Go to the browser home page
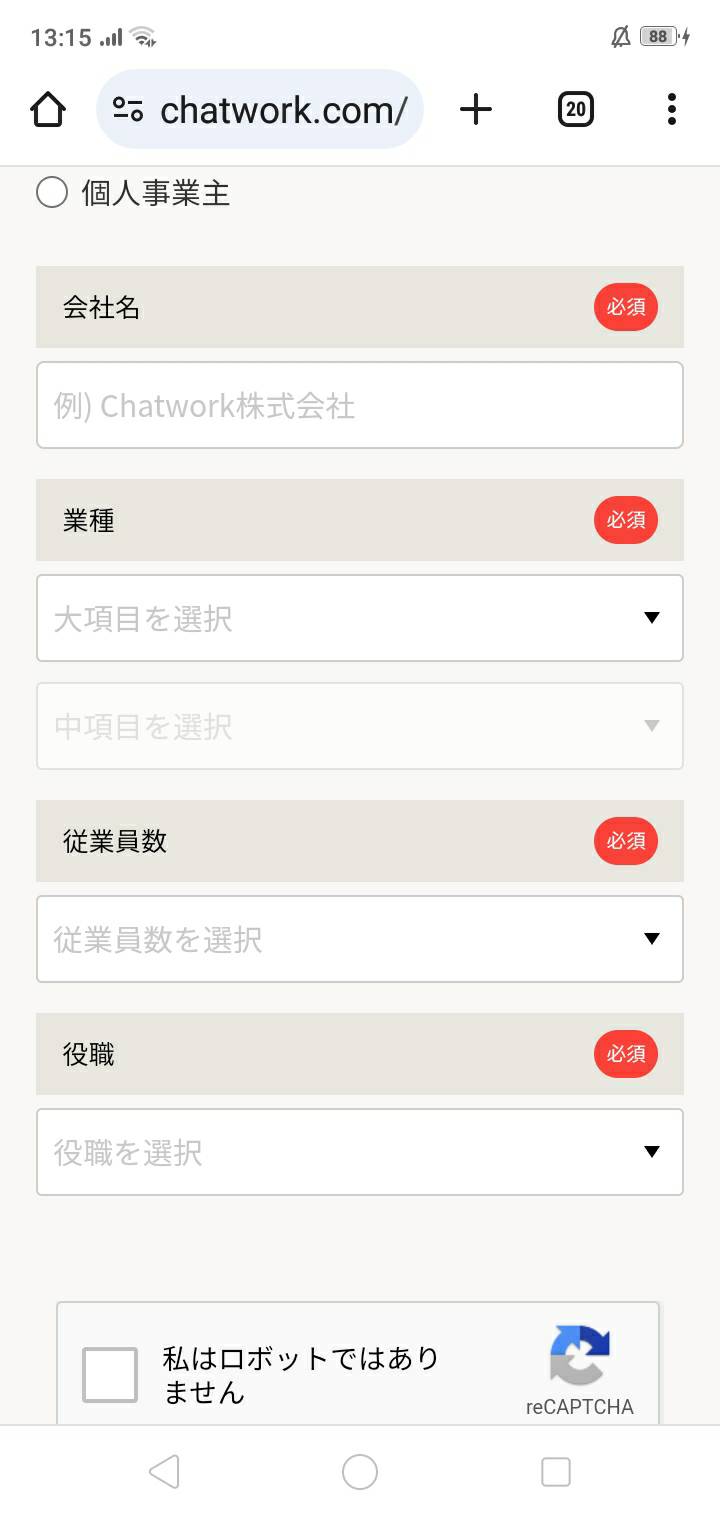The image size is (720, 1520). pyautogui.click(x=48, y=109)
